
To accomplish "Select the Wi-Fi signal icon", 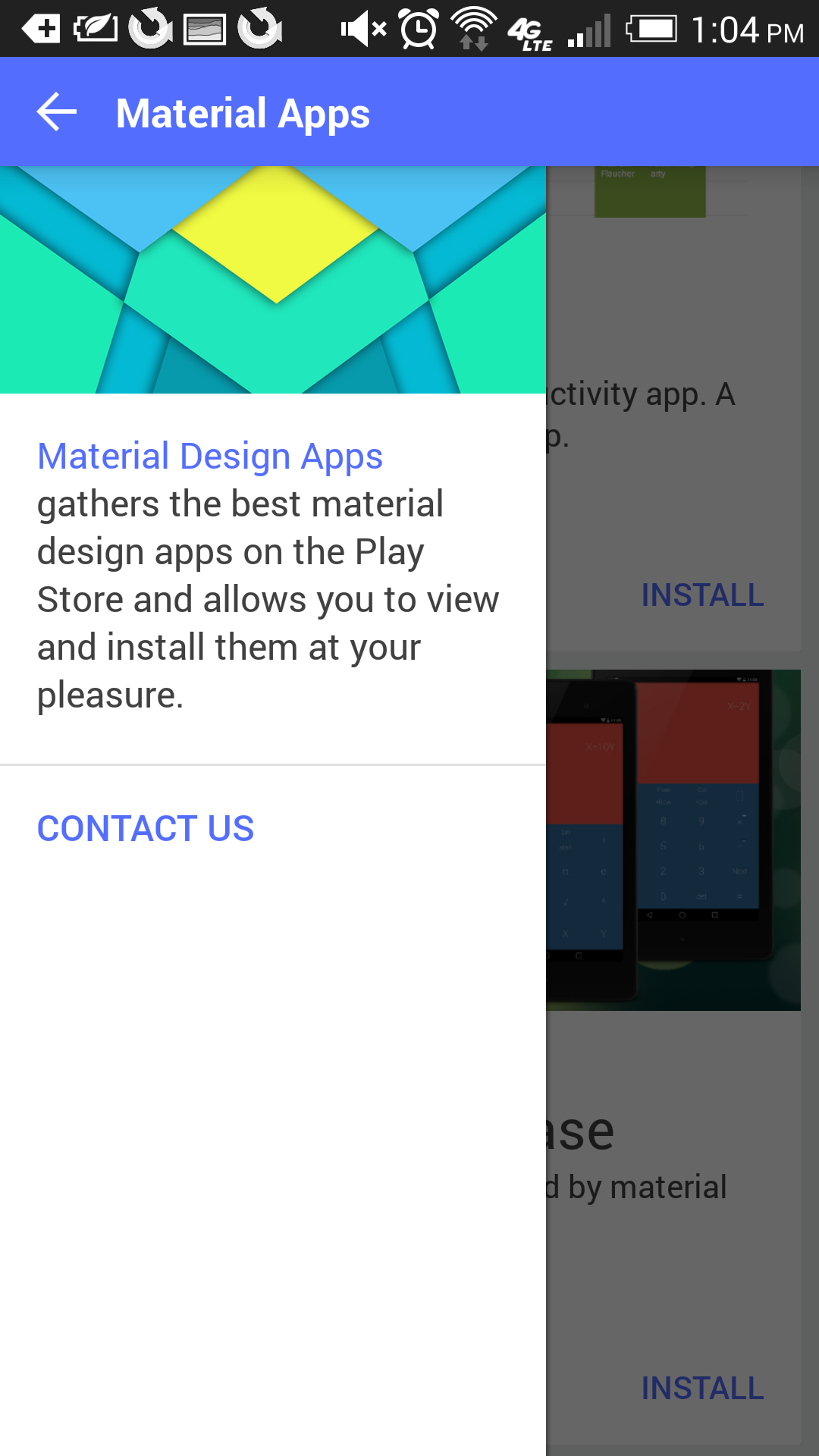I will coord(475,29).
